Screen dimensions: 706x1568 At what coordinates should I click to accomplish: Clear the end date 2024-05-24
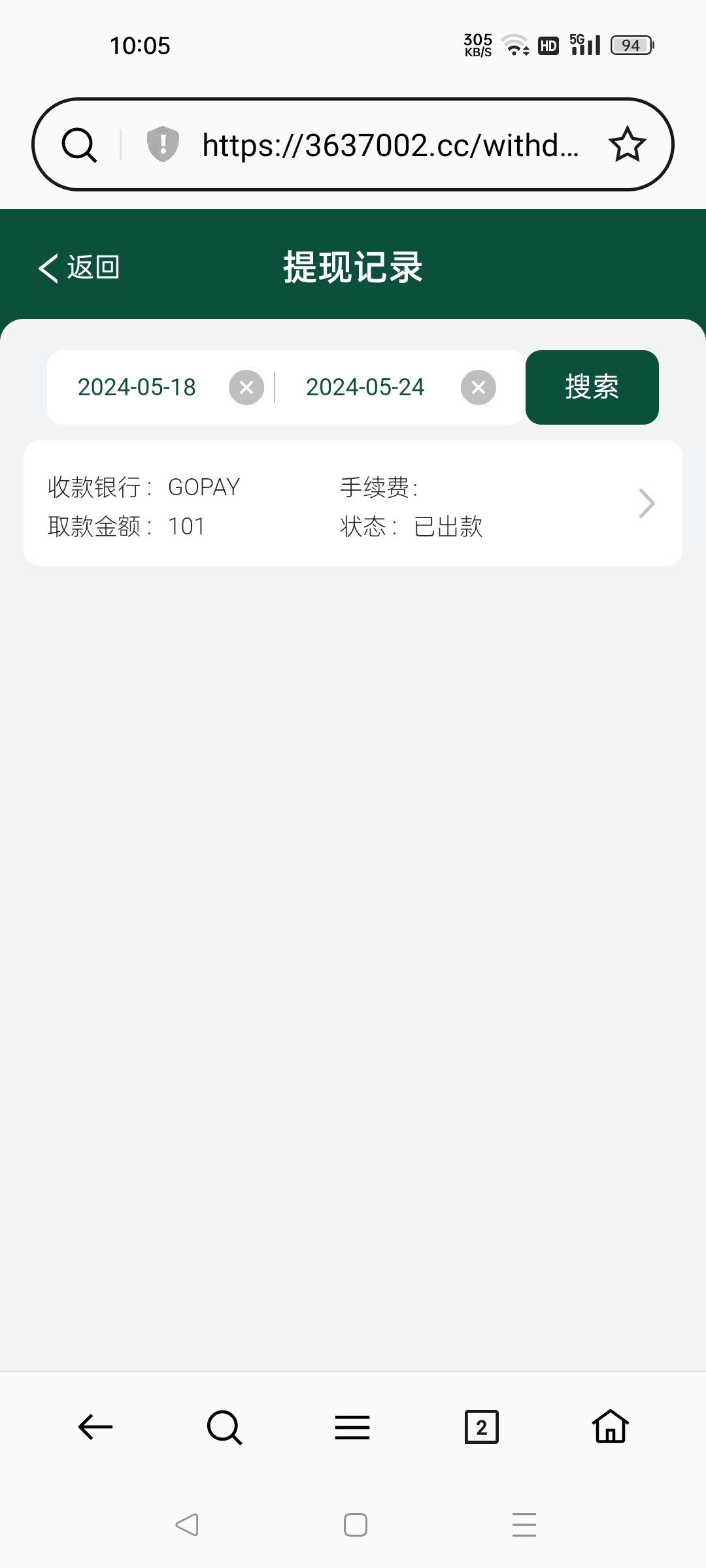coord(479,387)
